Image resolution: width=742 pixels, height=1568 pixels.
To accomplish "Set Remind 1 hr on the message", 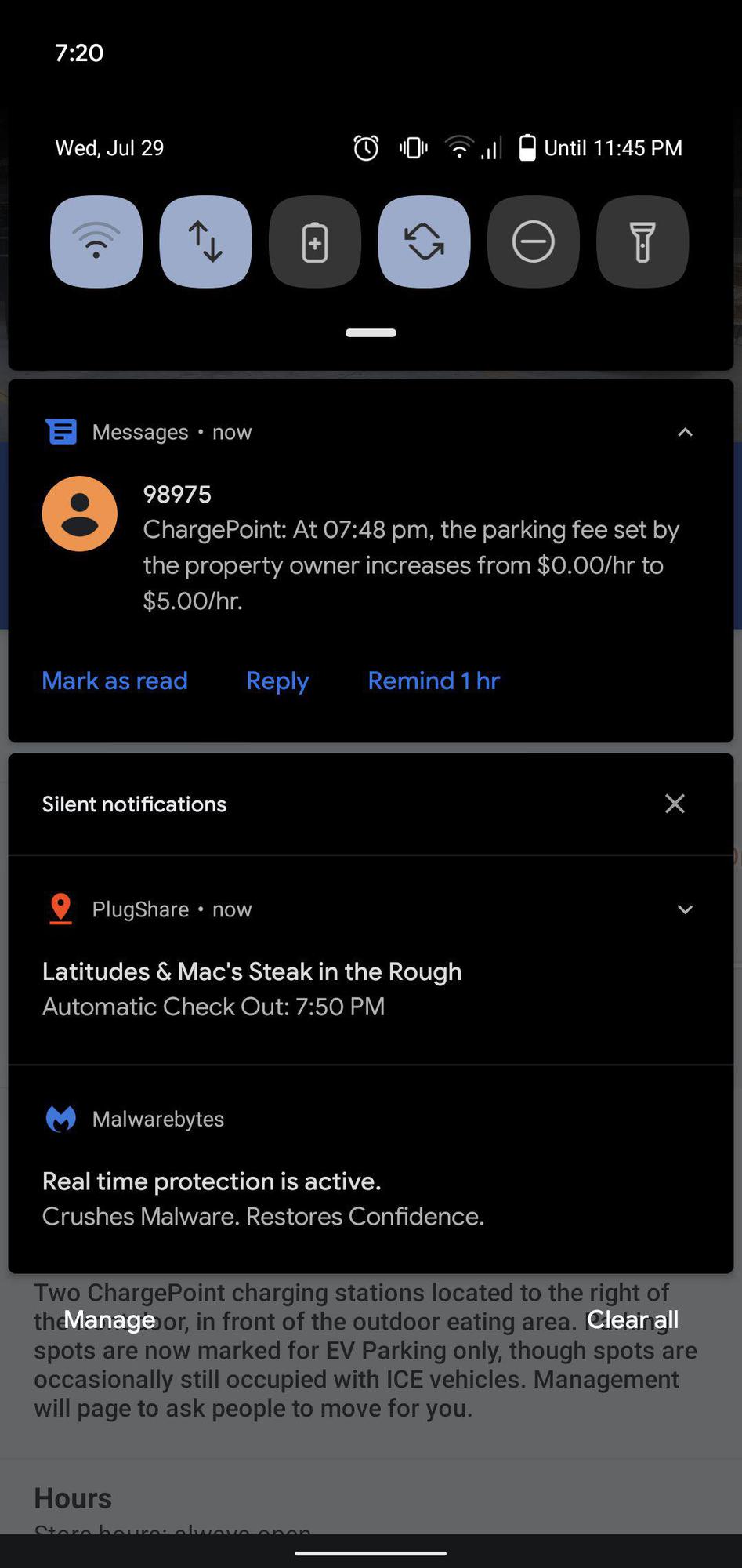I will click(x=433, y=681).
